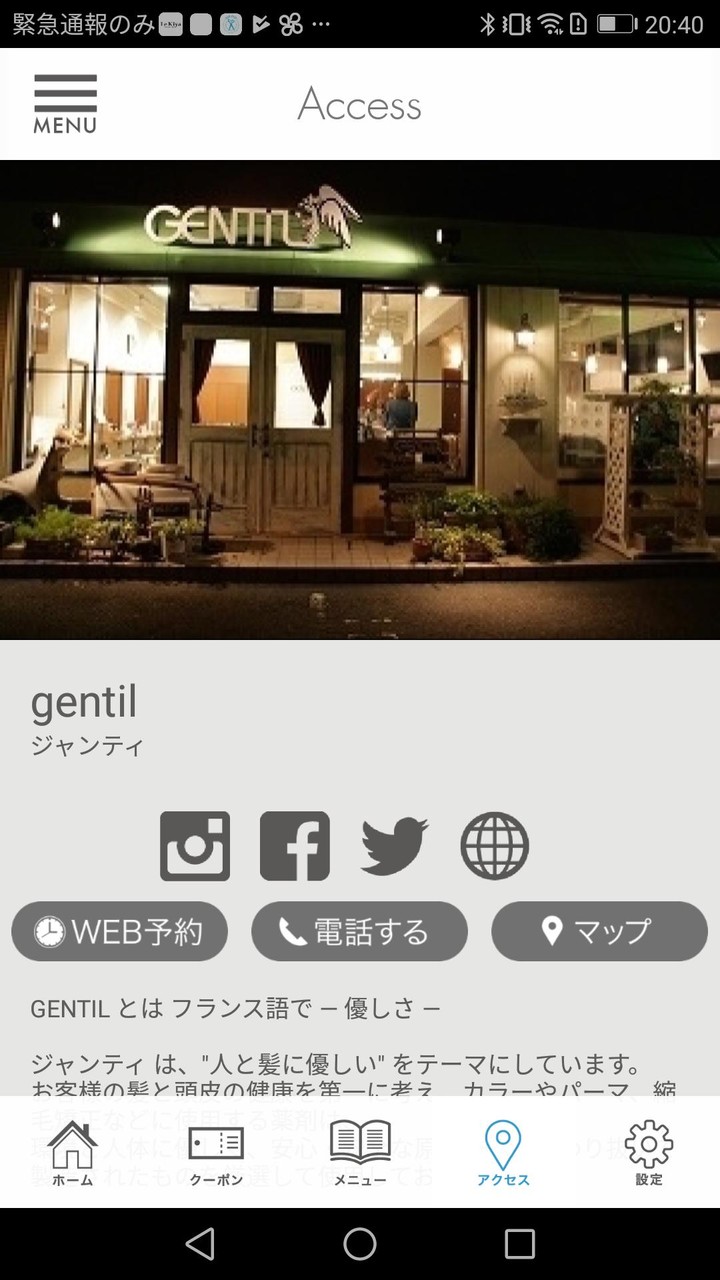Tap the WEB予約 booking button
The width and height of the screenshot is (720, 1280).
pyautogui.click(x=120, y=932)
